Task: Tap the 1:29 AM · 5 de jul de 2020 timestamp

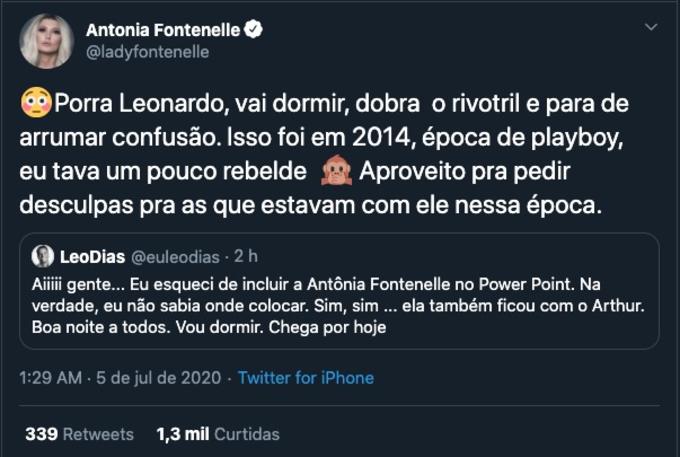Action: click(x=120, y=378)
